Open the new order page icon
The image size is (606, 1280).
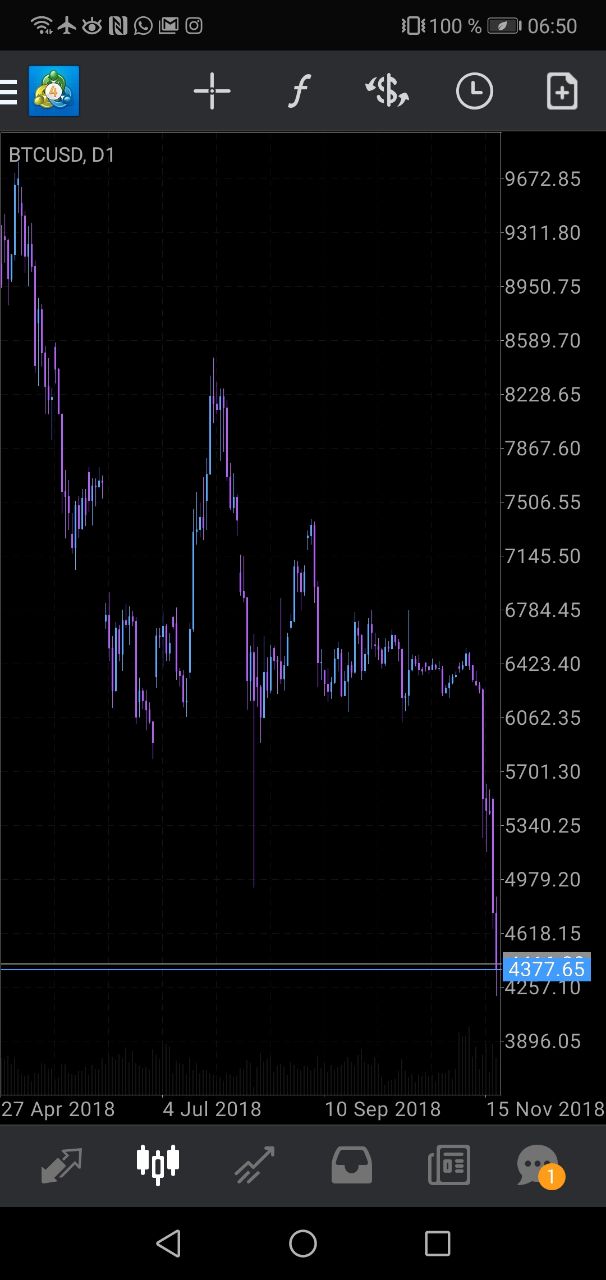[562, 92]
